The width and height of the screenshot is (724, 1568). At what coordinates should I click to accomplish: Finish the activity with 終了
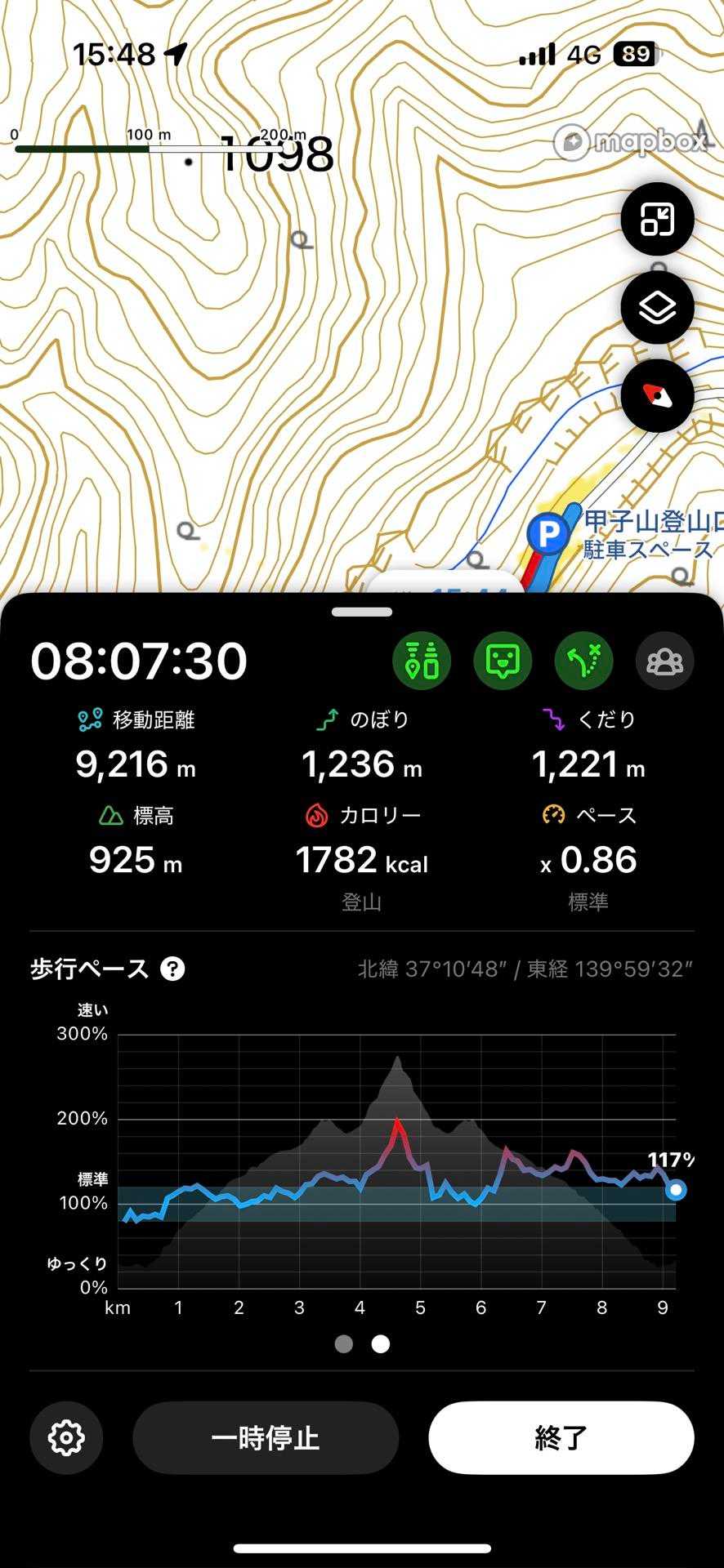[x=561, y=1438]
